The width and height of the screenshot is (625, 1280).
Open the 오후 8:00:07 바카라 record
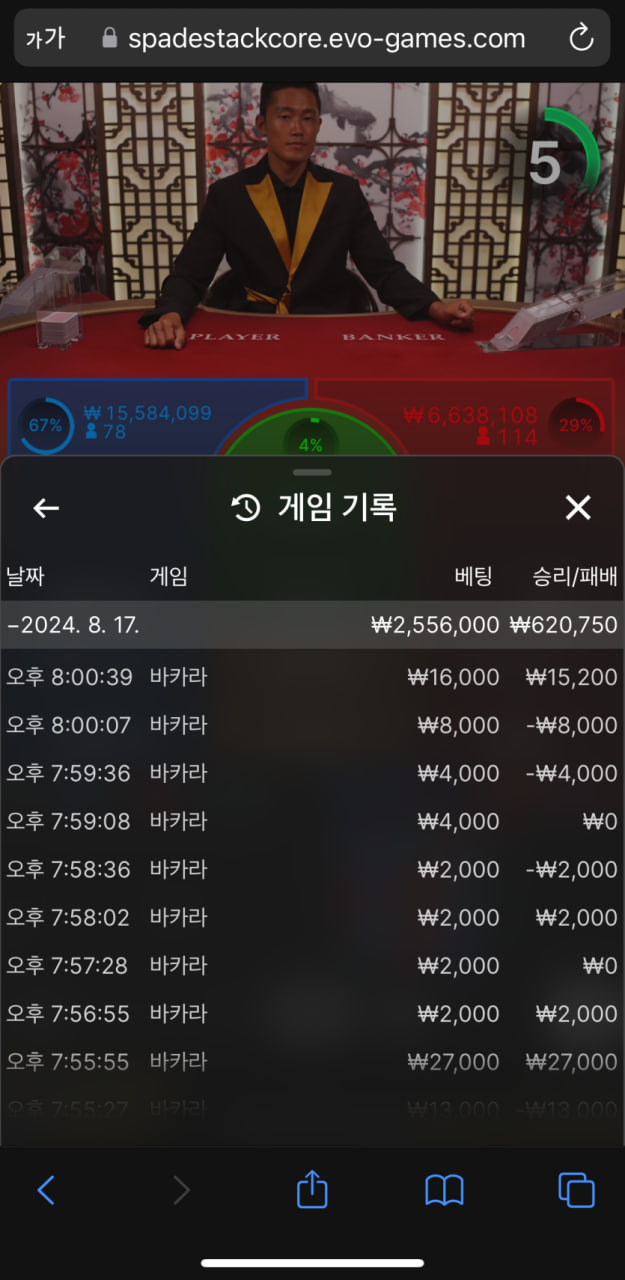pos(312,725)
